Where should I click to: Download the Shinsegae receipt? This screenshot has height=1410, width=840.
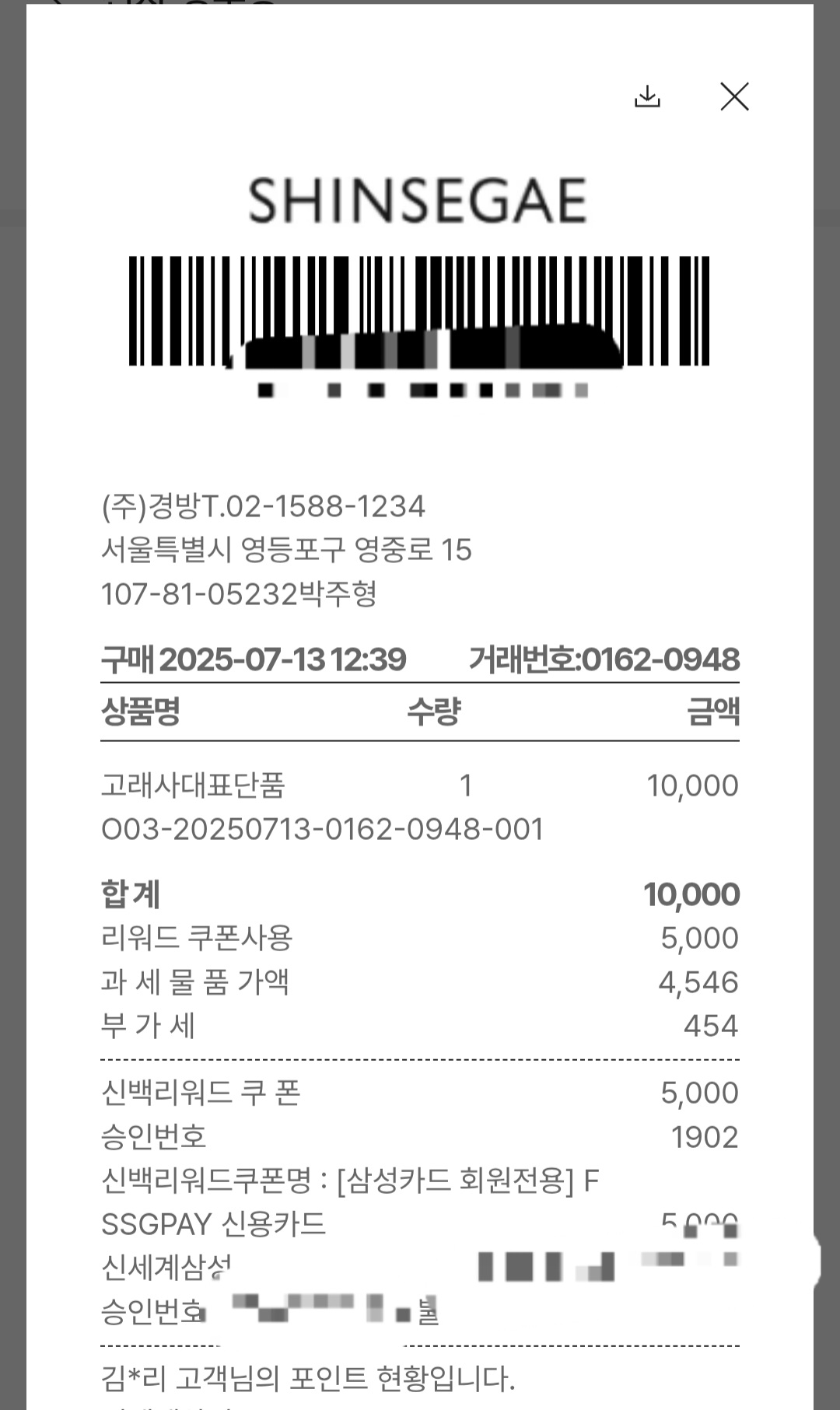[647, 97]
